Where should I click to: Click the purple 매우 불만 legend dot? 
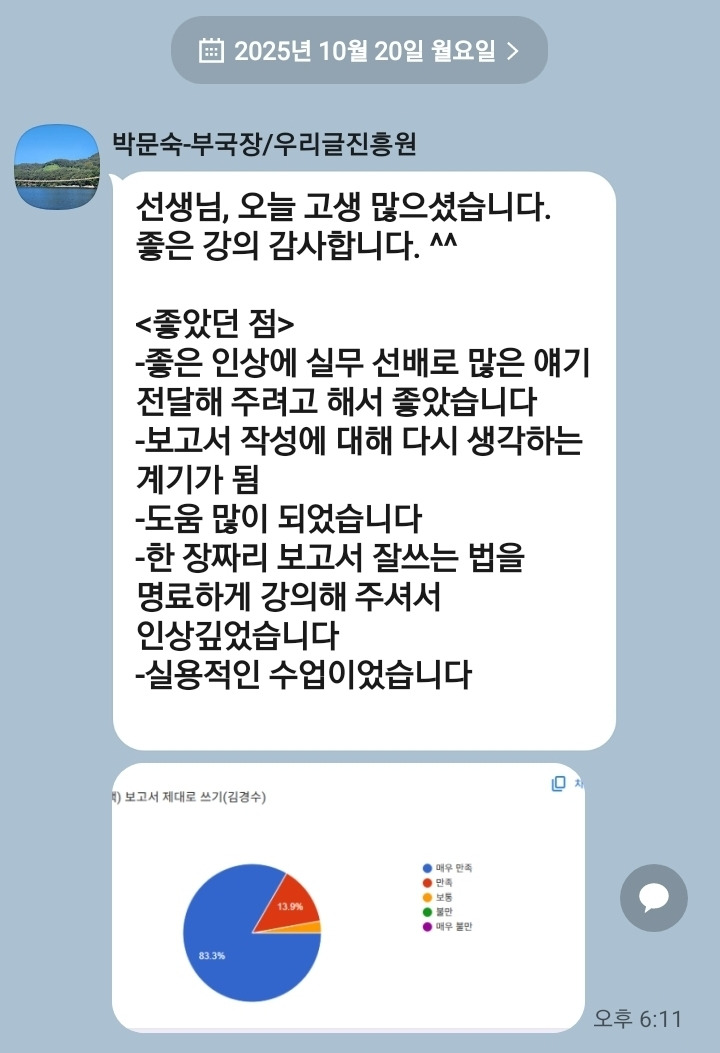click(426, 925)
